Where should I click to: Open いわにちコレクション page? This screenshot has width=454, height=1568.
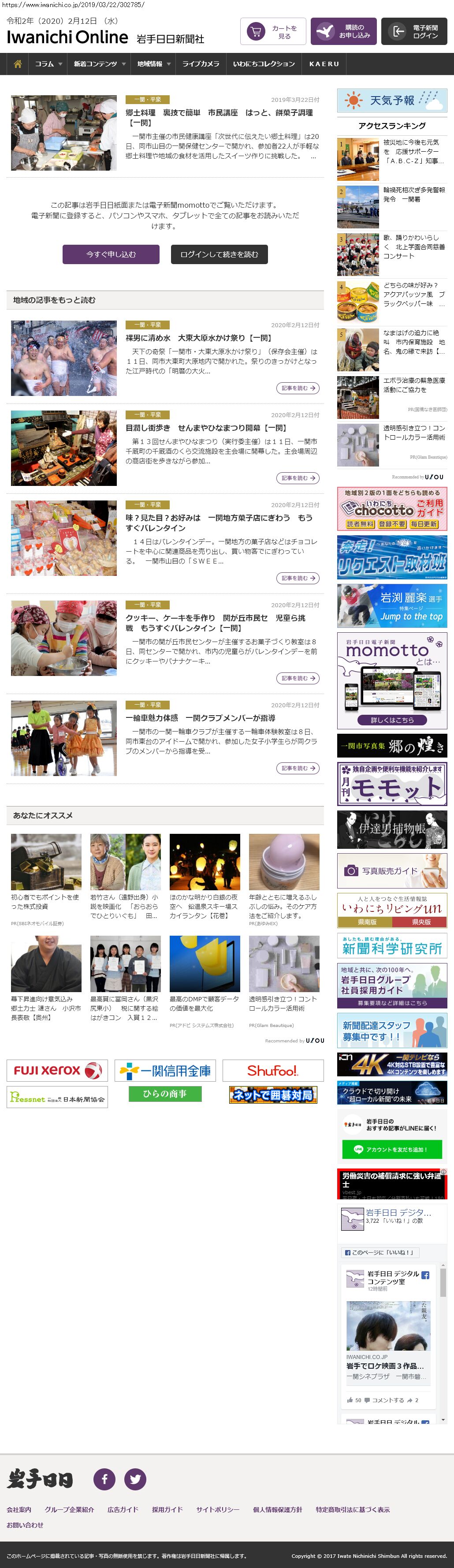pos(264,64)
